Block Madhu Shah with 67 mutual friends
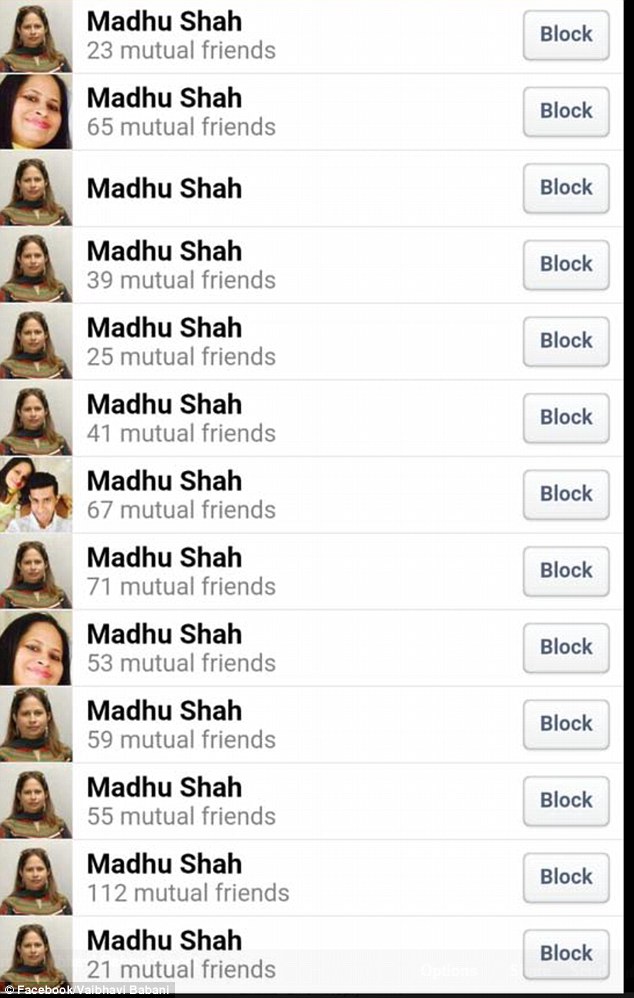This screenshot has height=998, width=634. tap(566, 494)
